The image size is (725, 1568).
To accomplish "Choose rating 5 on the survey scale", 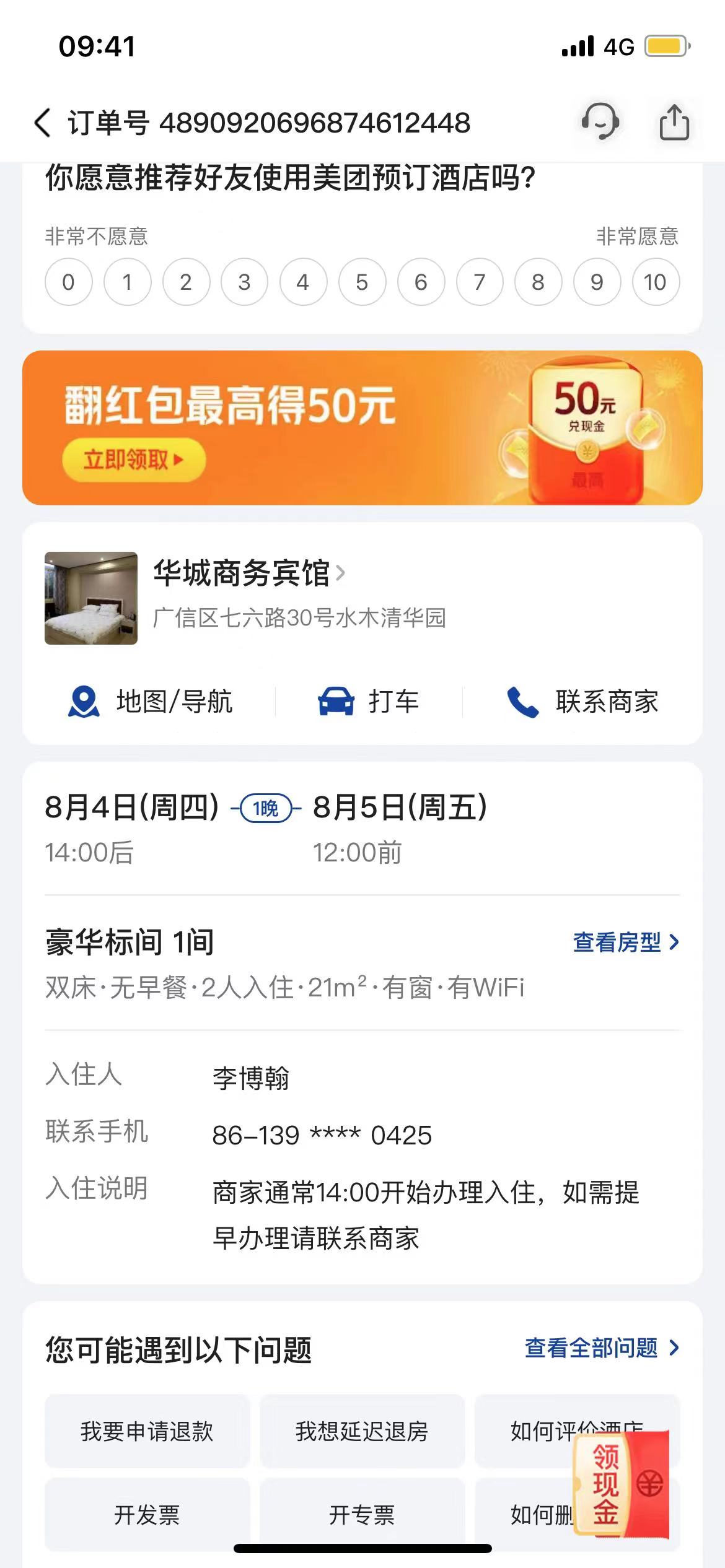I will point(362,282).
